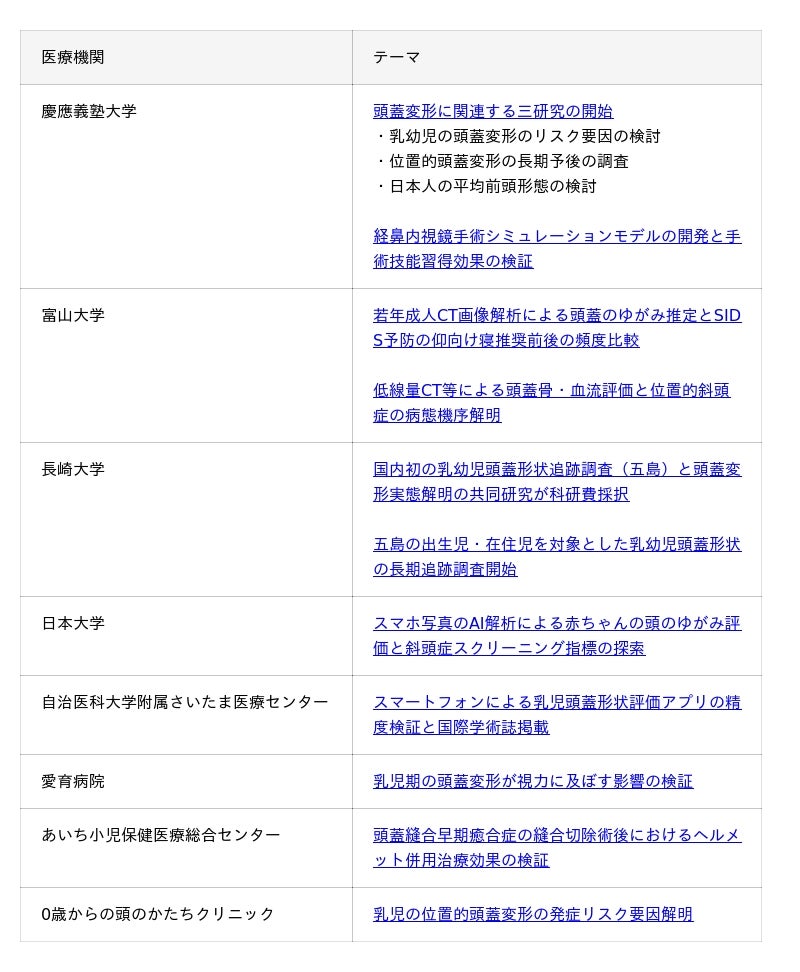The image size is (800, 972).
Task: Open link 低線量CT等による頭蓋骨・血流評価
Action: tap(551, 390)
